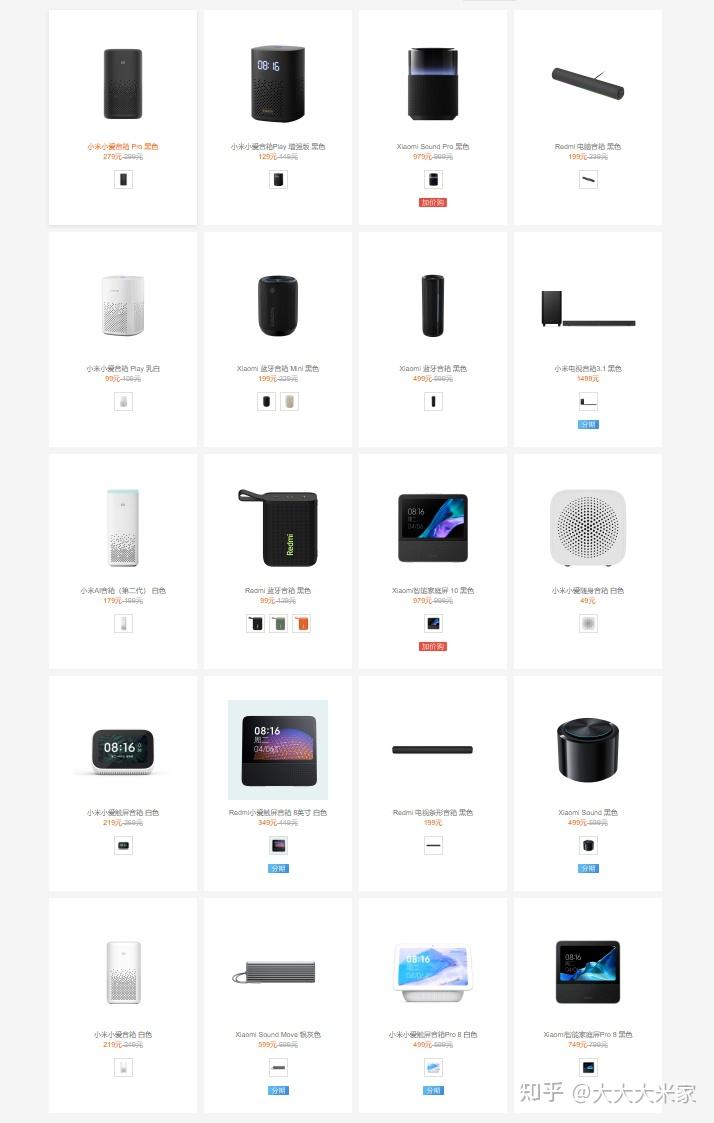Pick the orange color of Redmi 蓝牙音箱

coord(301,623)
